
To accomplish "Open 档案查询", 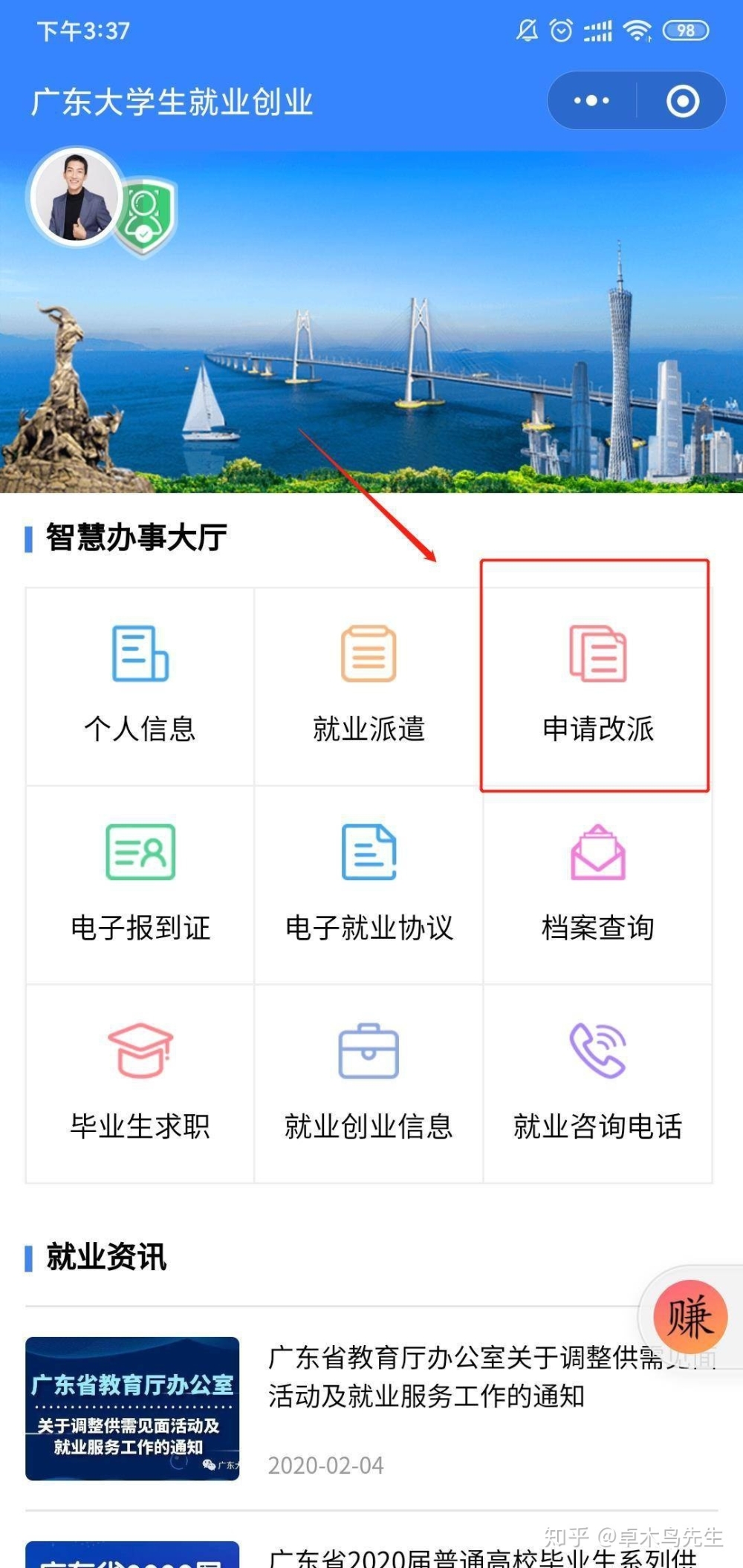I will point(597,885).
